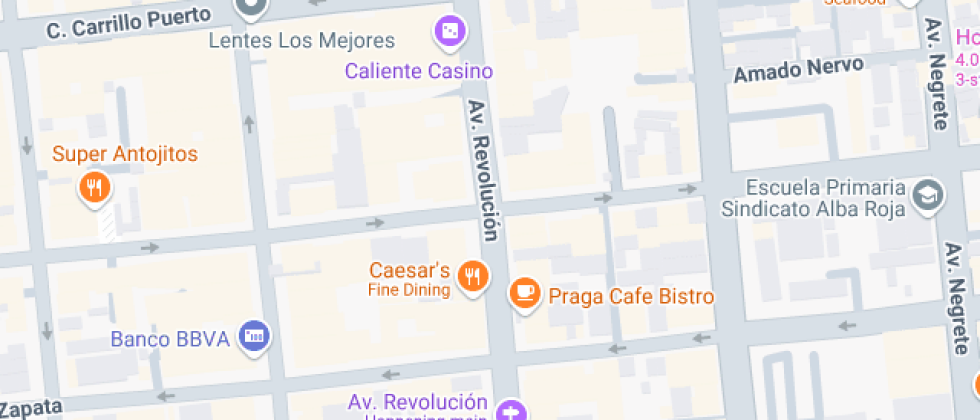Open the Super Antojitos restaurant pin

tap(94, 188)
